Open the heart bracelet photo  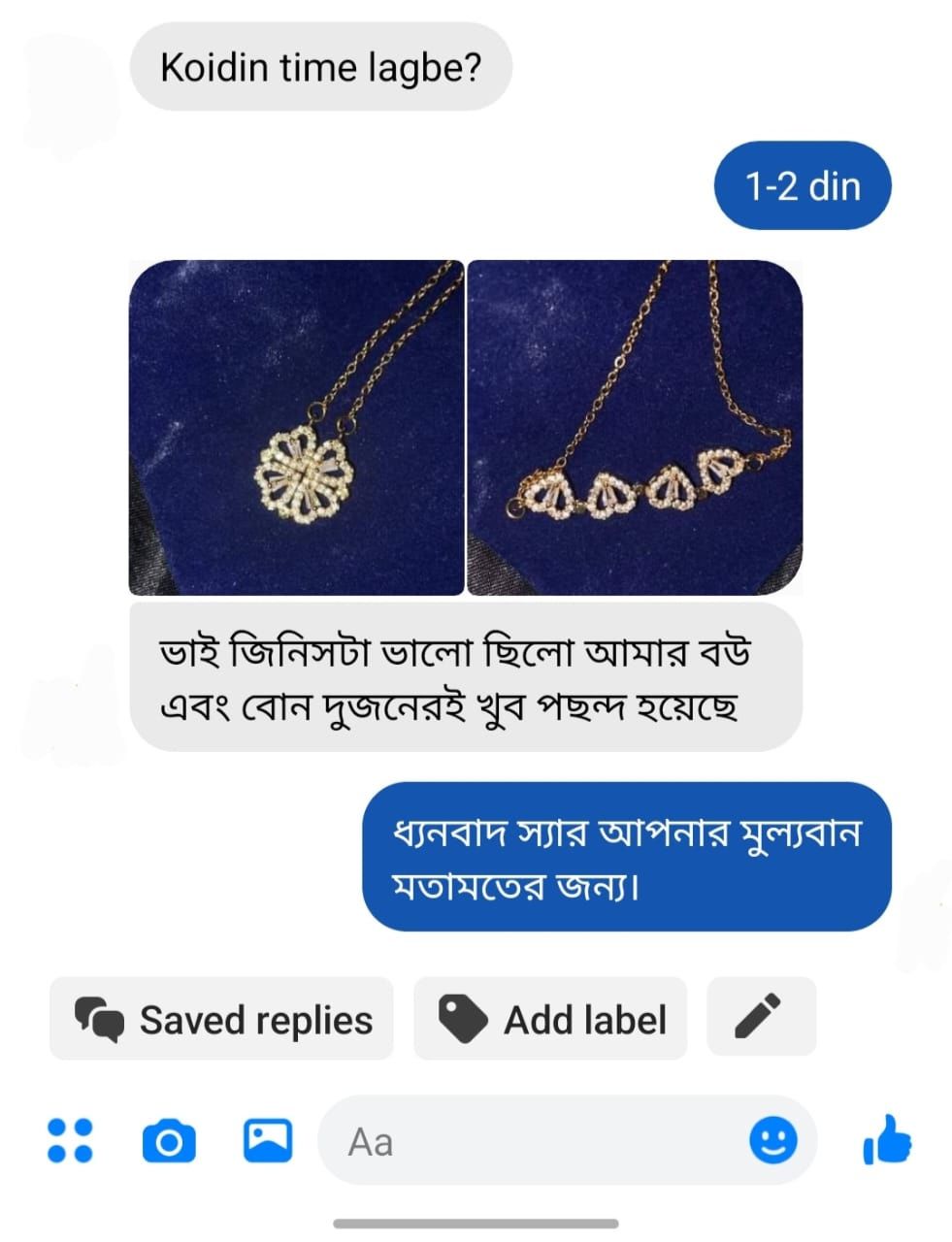coord(635,427)
